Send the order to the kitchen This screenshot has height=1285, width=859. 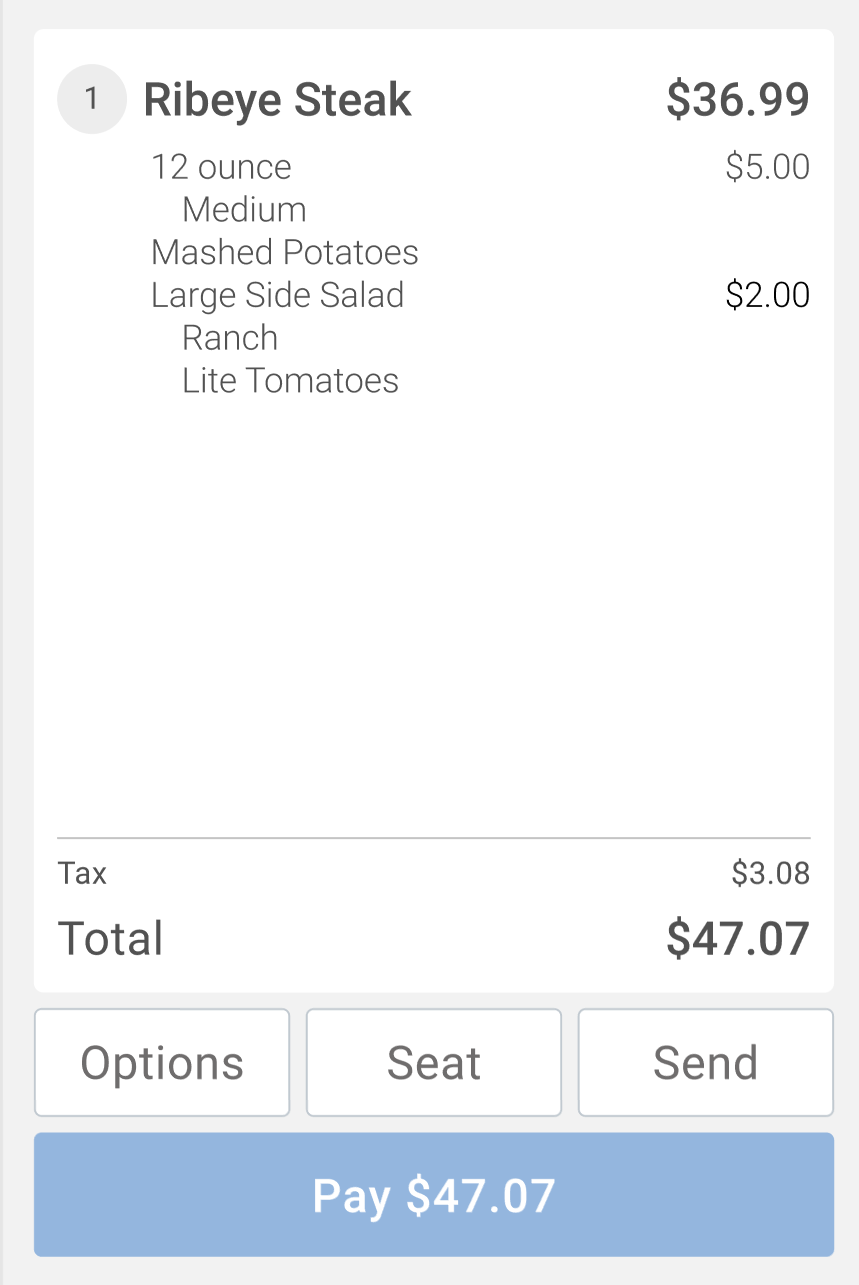coord(705,1062)
